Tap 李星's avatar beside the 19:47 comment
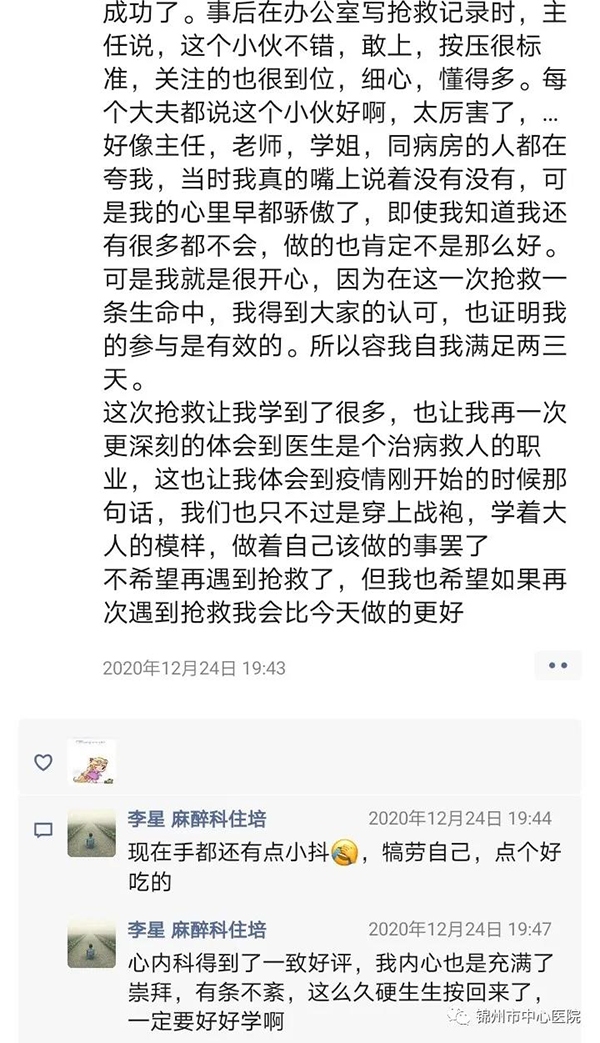Viewport: 600px width, 1043px height. (91, 944)
